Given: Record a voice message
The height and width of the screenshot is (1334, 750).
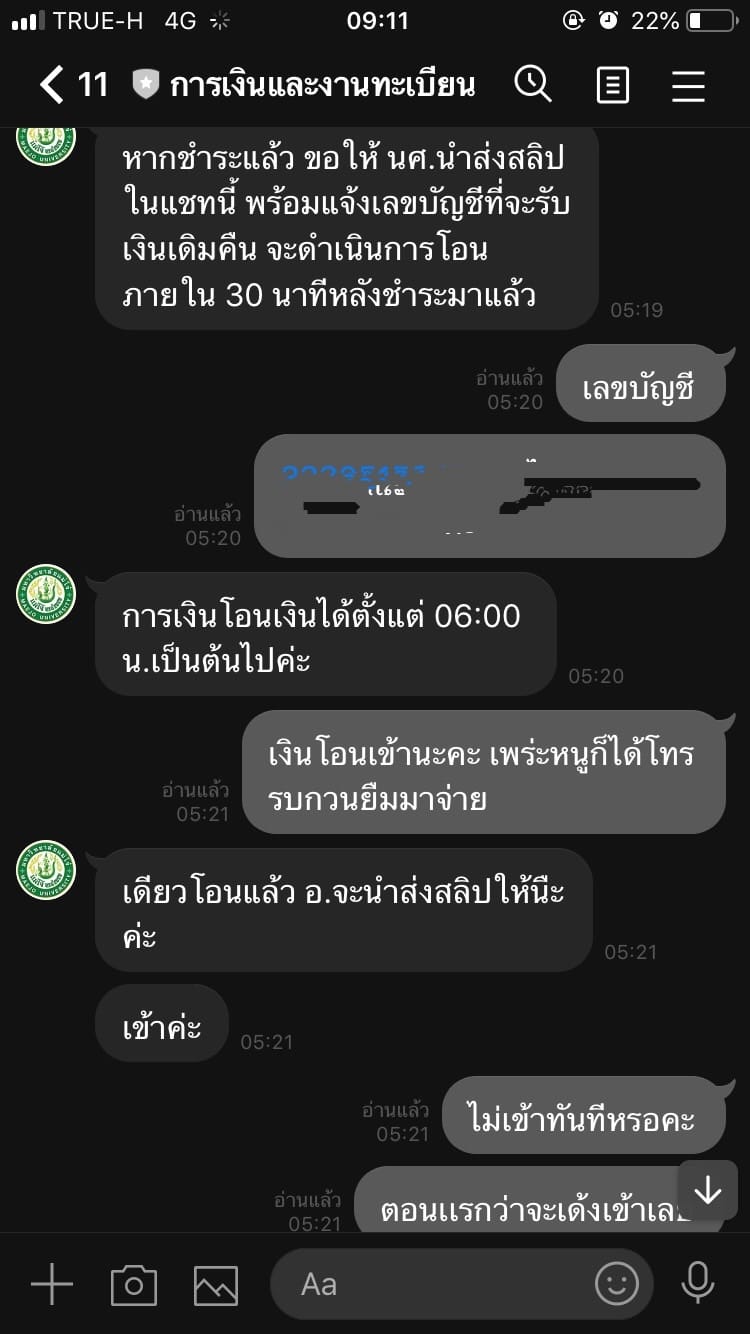Looking at the screenshot, I should point(697,1283).
